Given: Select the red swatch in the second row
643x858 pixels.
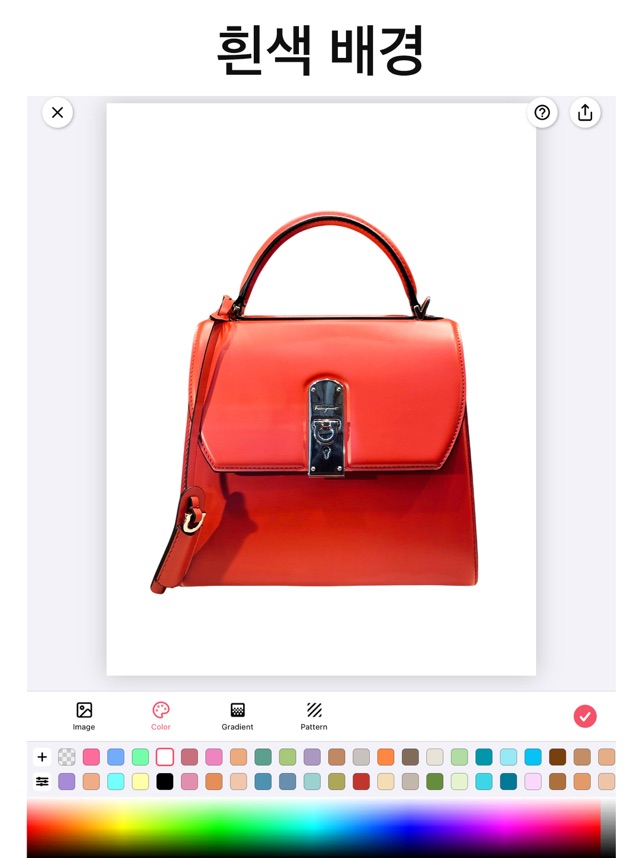Looking at the screenshot, I should tap(361, 781).
